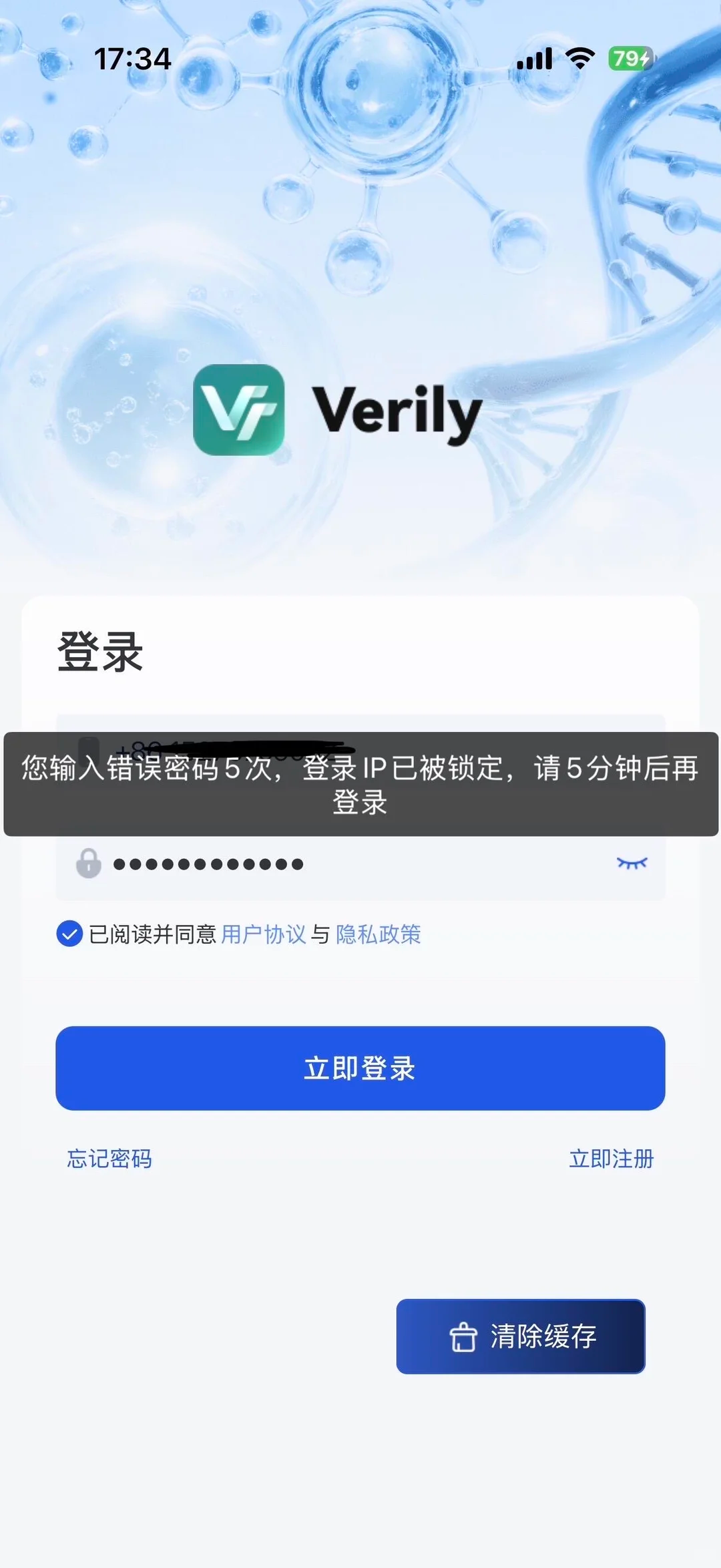Click the Wi-Fi icon in the status bar
The width and height of the screenshot is (721, 1568).
[x=579, y=59]
